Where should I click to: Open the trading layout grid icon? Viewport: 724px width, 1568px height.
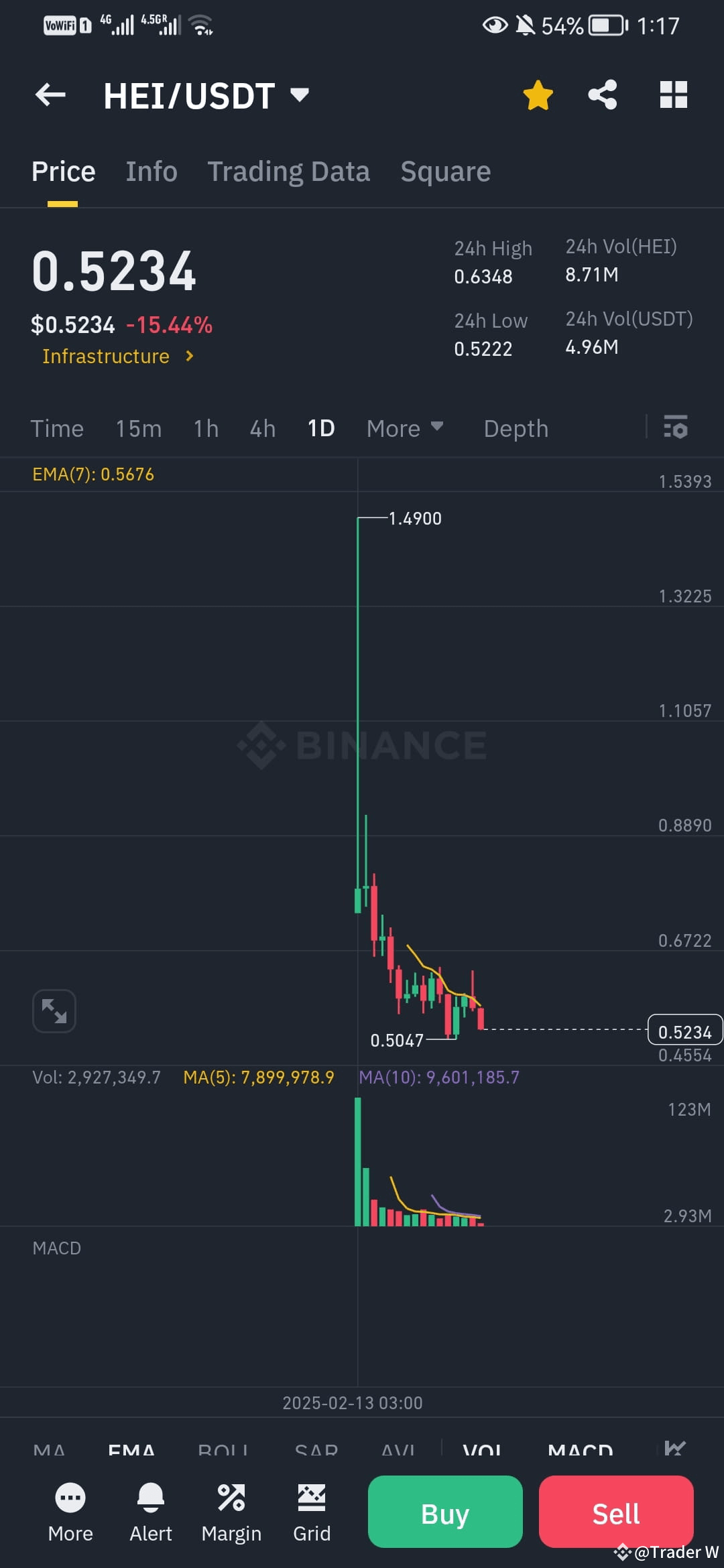[x=673, y=94]
